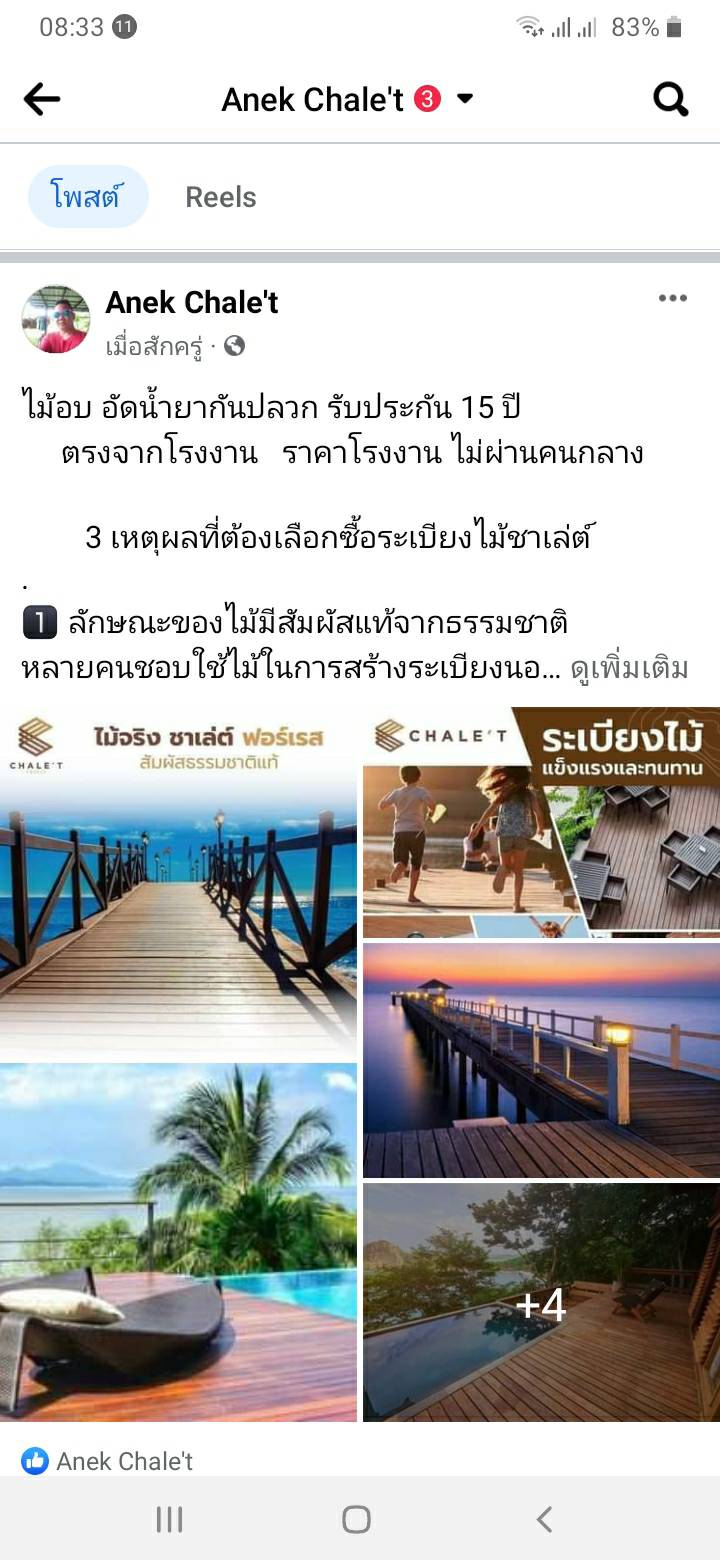Open the ไม้จริง ชาเล่ต์ ฟอร์เรส pier photo
Image resolution: width=720 pixels, height=1560 pixels.
pyautogui.click(x=178, y=882)
